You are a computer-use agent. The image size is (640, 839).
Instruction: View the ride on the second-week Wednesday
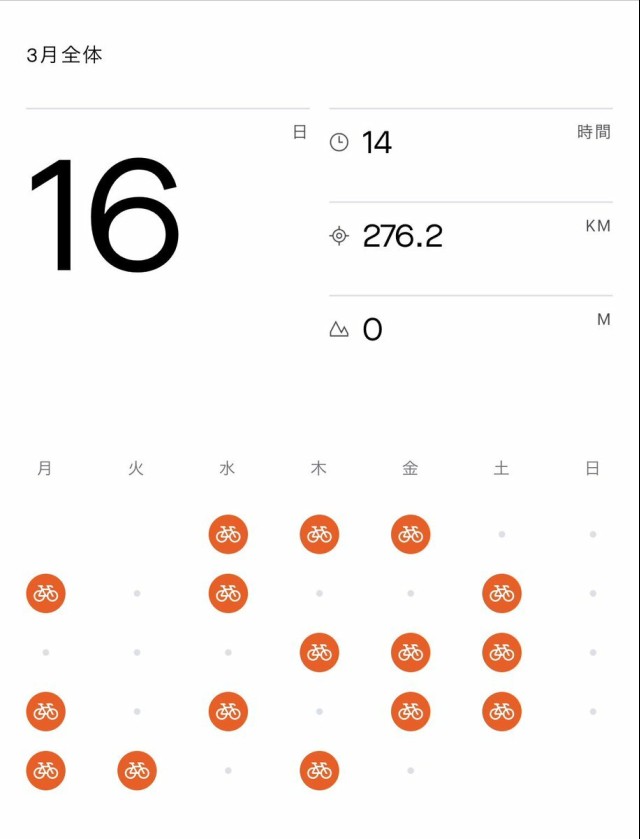pos(228,593)
